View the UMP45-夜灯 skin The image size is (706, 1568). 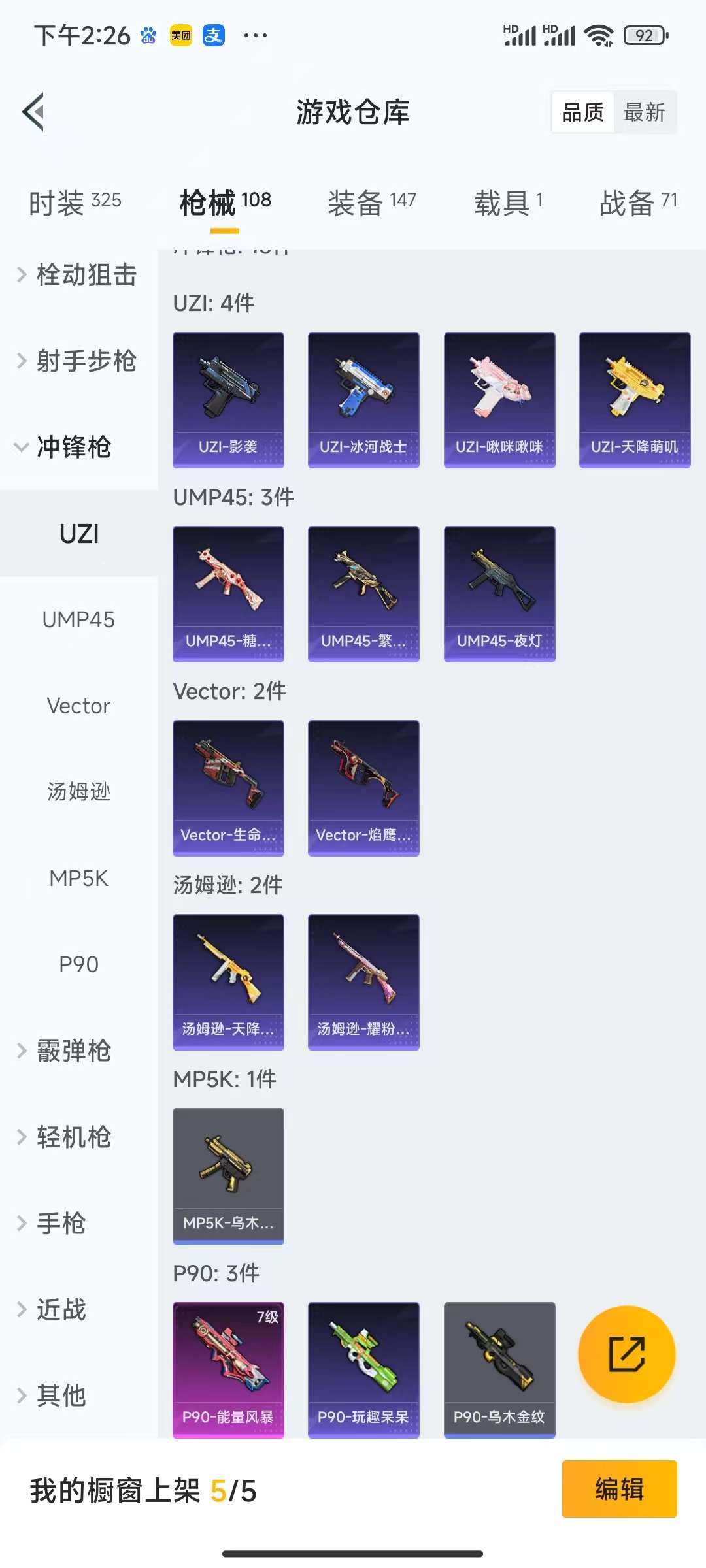pos(499,594)
